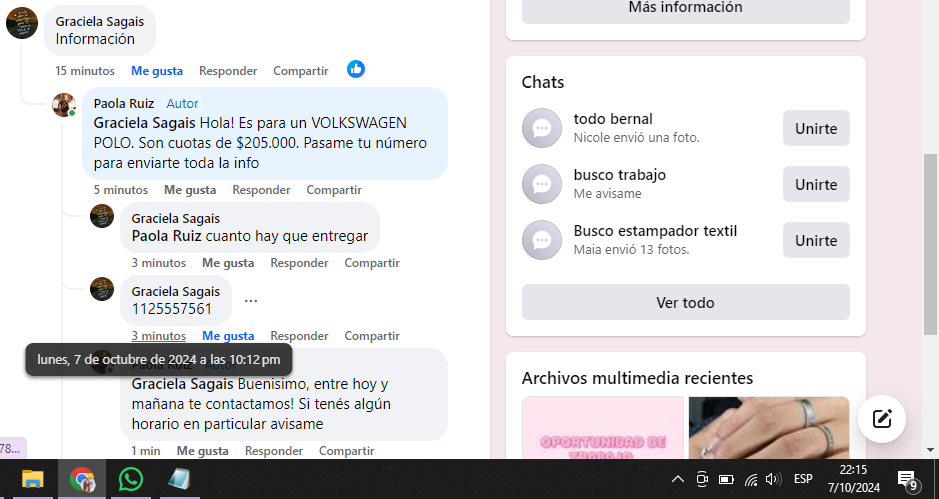Open the rings photo in recent media
Screen dimensions: 939x499
tap(768, 428)
